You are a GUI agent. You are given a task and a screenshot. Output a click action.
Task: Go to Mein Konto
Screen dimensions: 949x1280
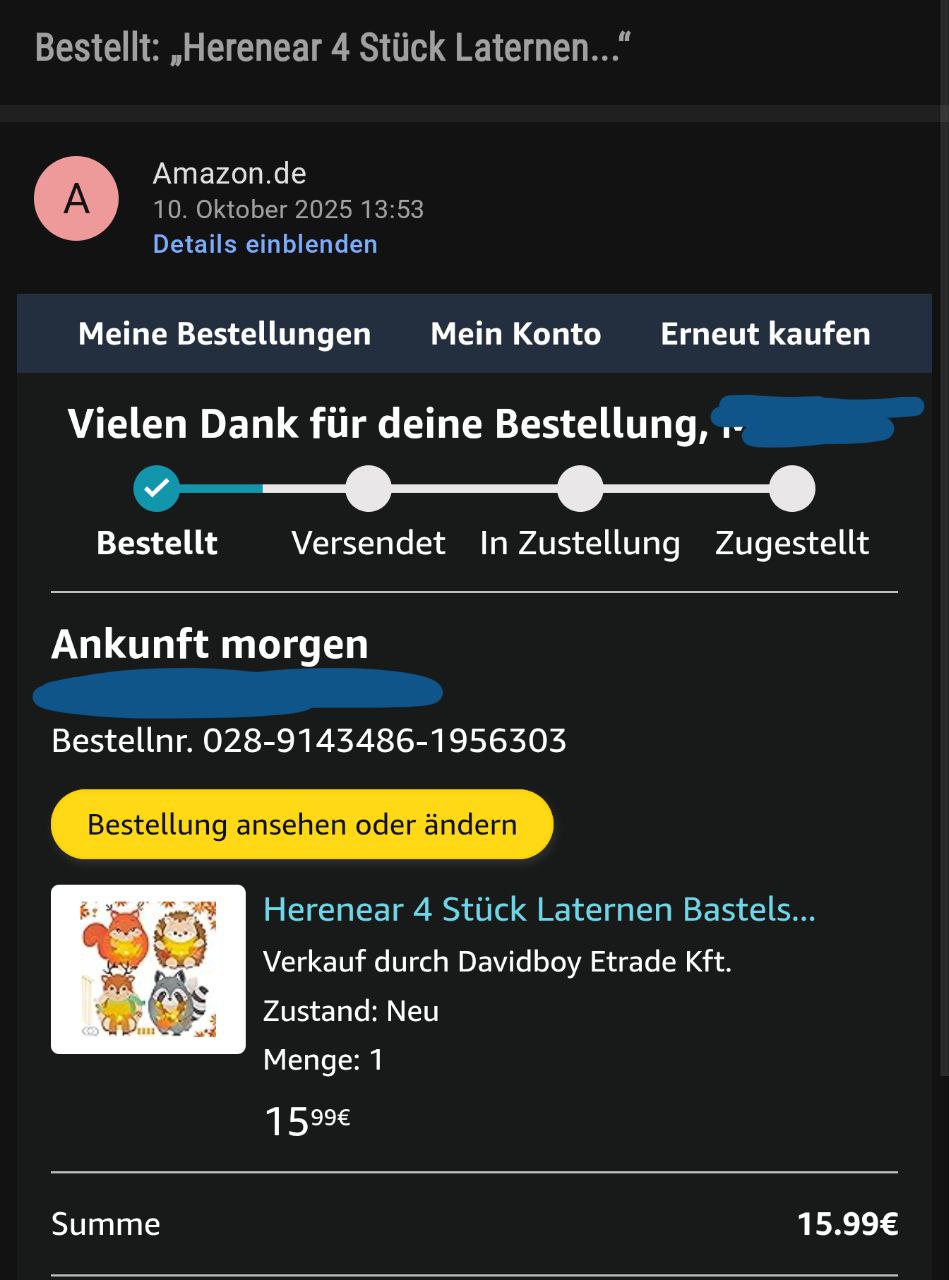click(515, 333)
